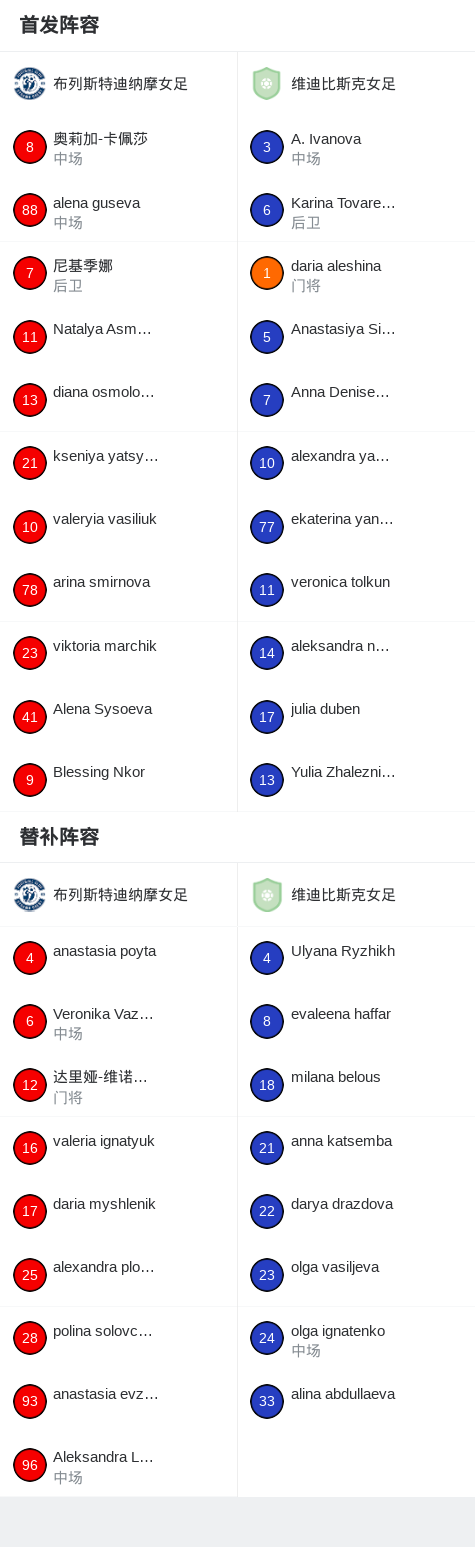View olga ignatenko midfielder
This screenshot has height=1547, width=475.
(356, 1339)
